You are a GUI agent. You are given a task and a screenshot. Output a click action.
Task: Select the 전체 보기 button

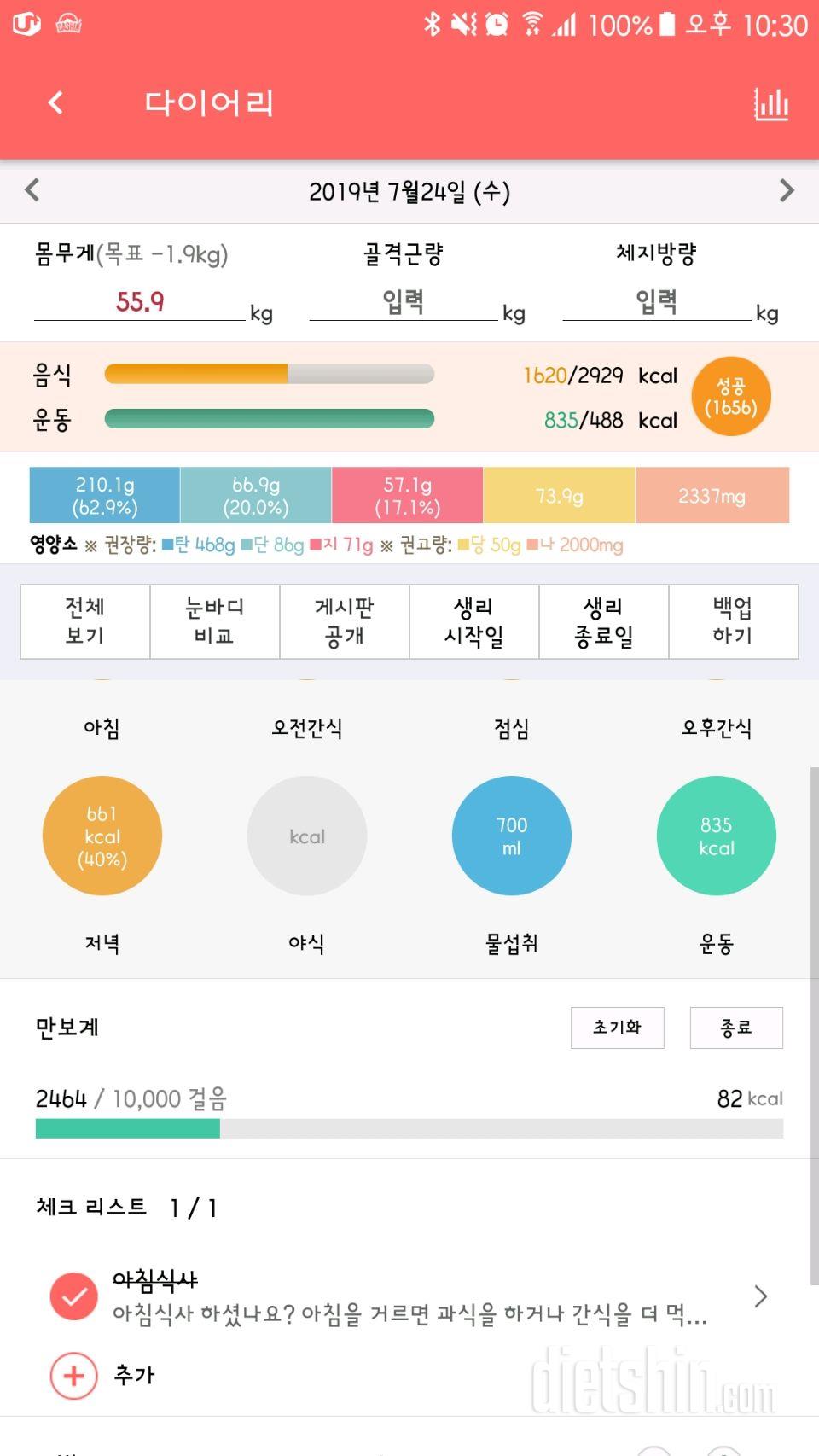85,621
